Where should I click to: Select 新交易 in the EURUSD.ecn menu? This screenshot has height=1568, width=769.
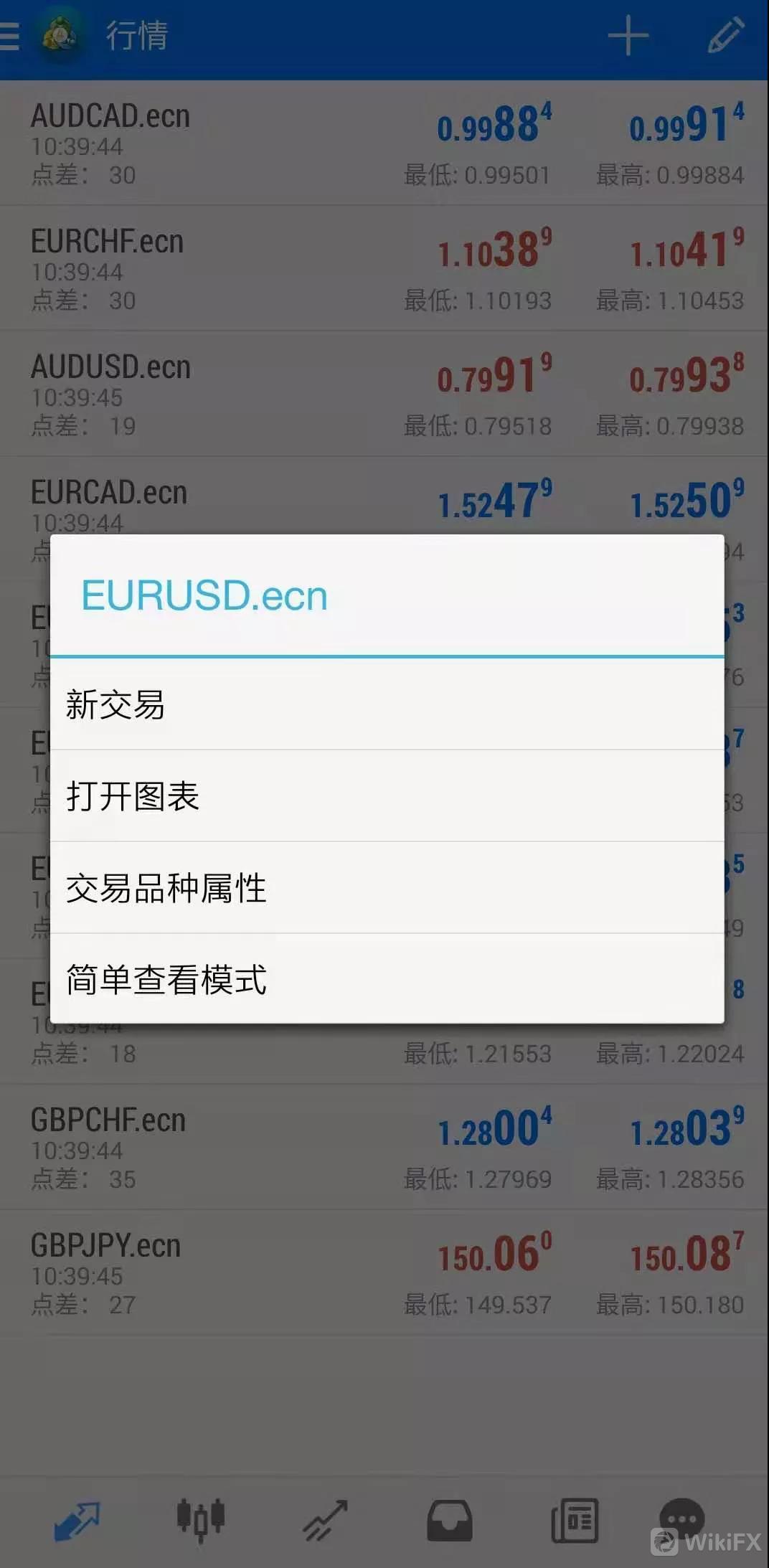pyautogui.click(x=386, y=704)
